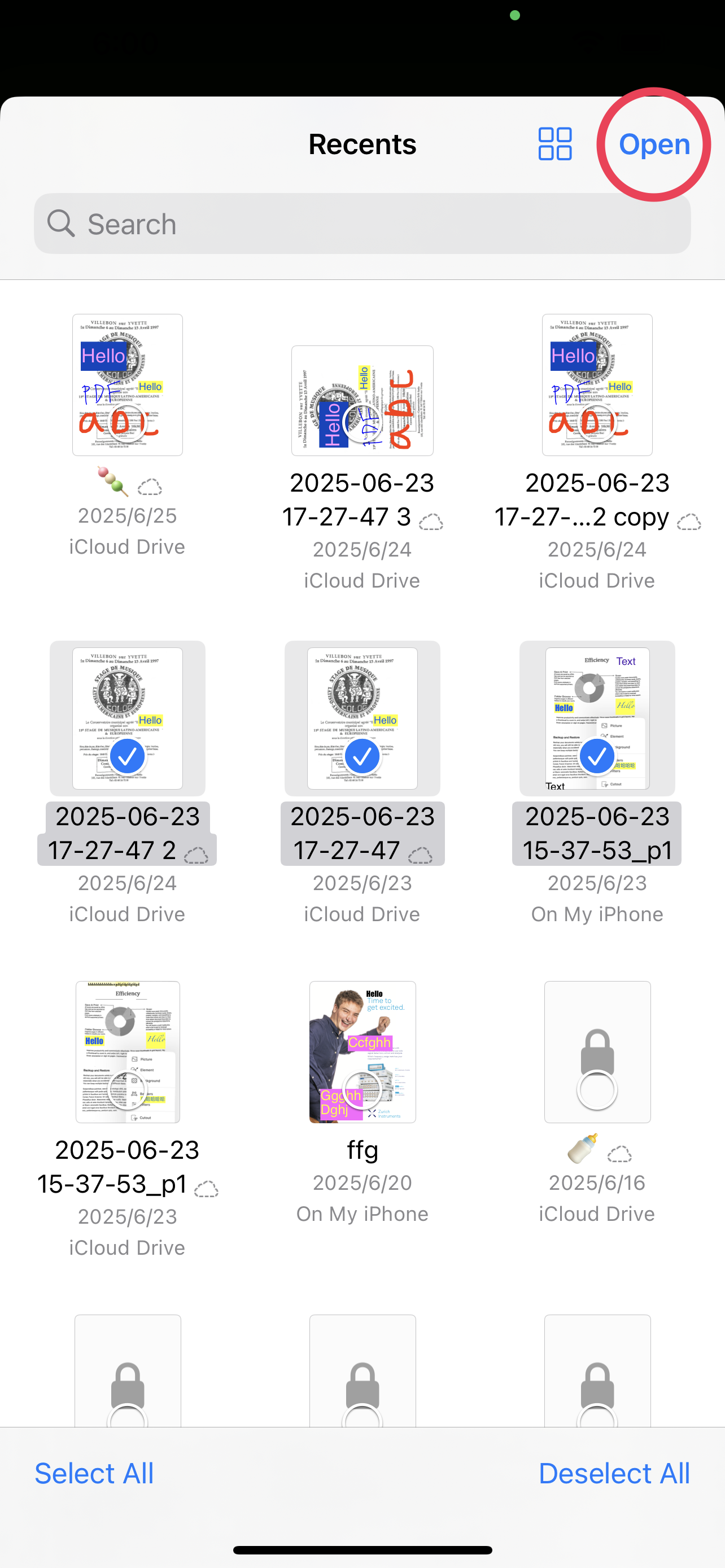The image size is (725, 1568).
Task: Select 15-37-53_p1 stored in iCloud Drive
Action: pos(127,1052)
